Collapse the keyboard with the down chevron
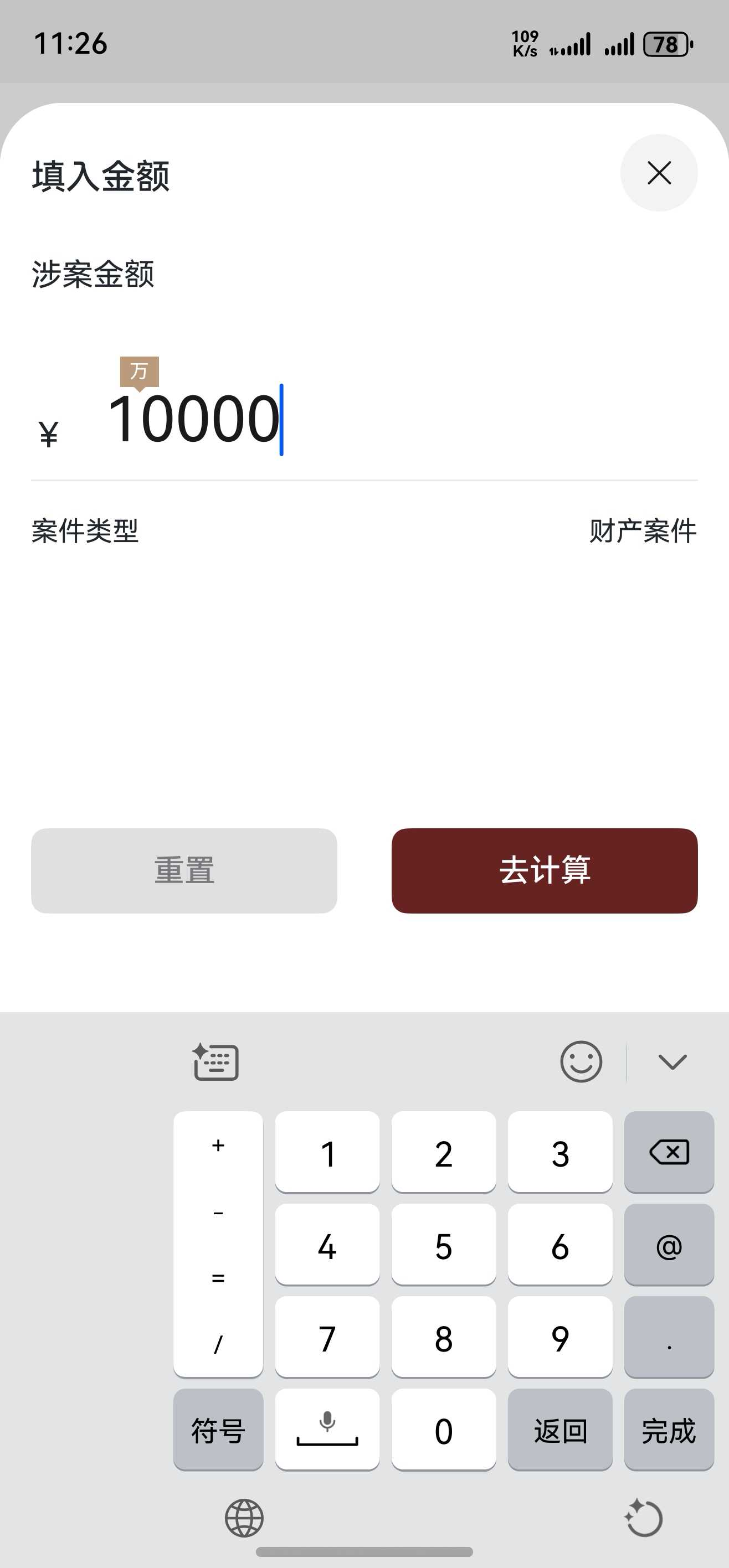Screen dimensions: 729x1568 tap(672, 1062)
